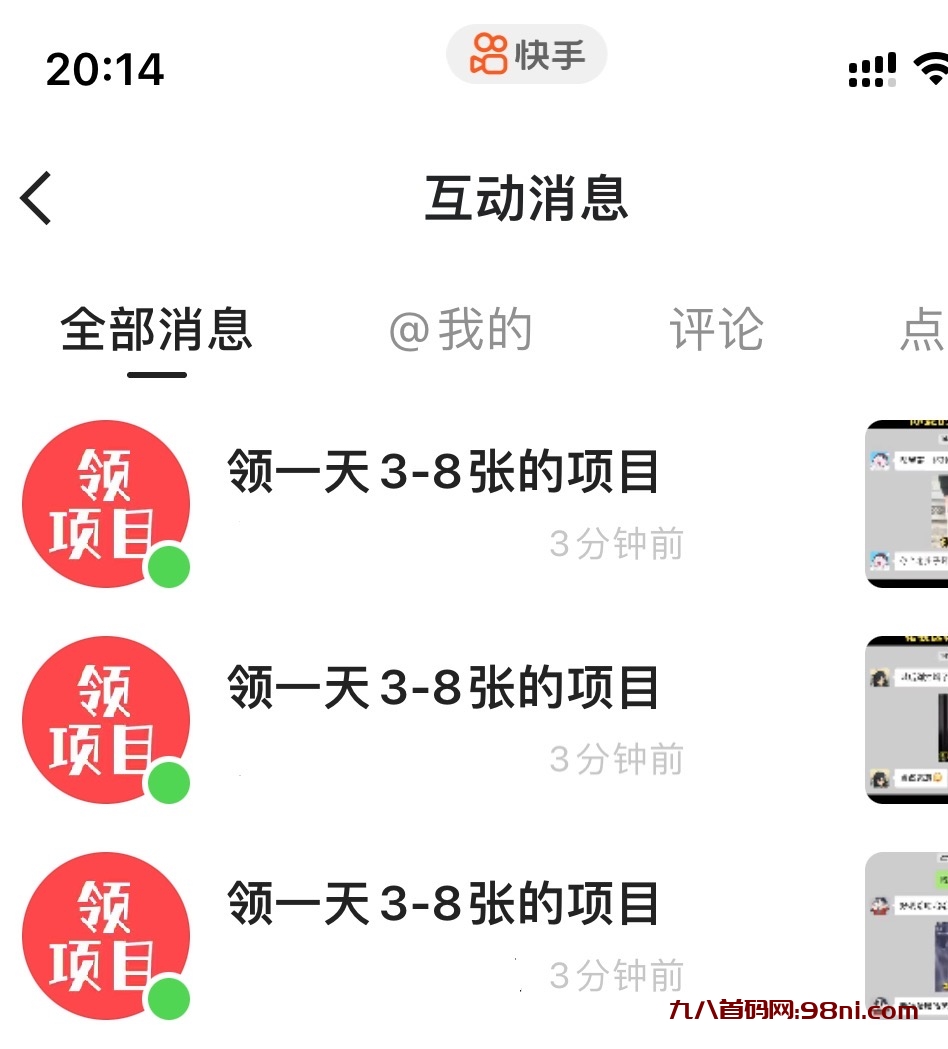Image resolution: width=948 pixels, height=1049 pixels.
Task: Select the 全部消息 tab
Action: tap(157, 331)
